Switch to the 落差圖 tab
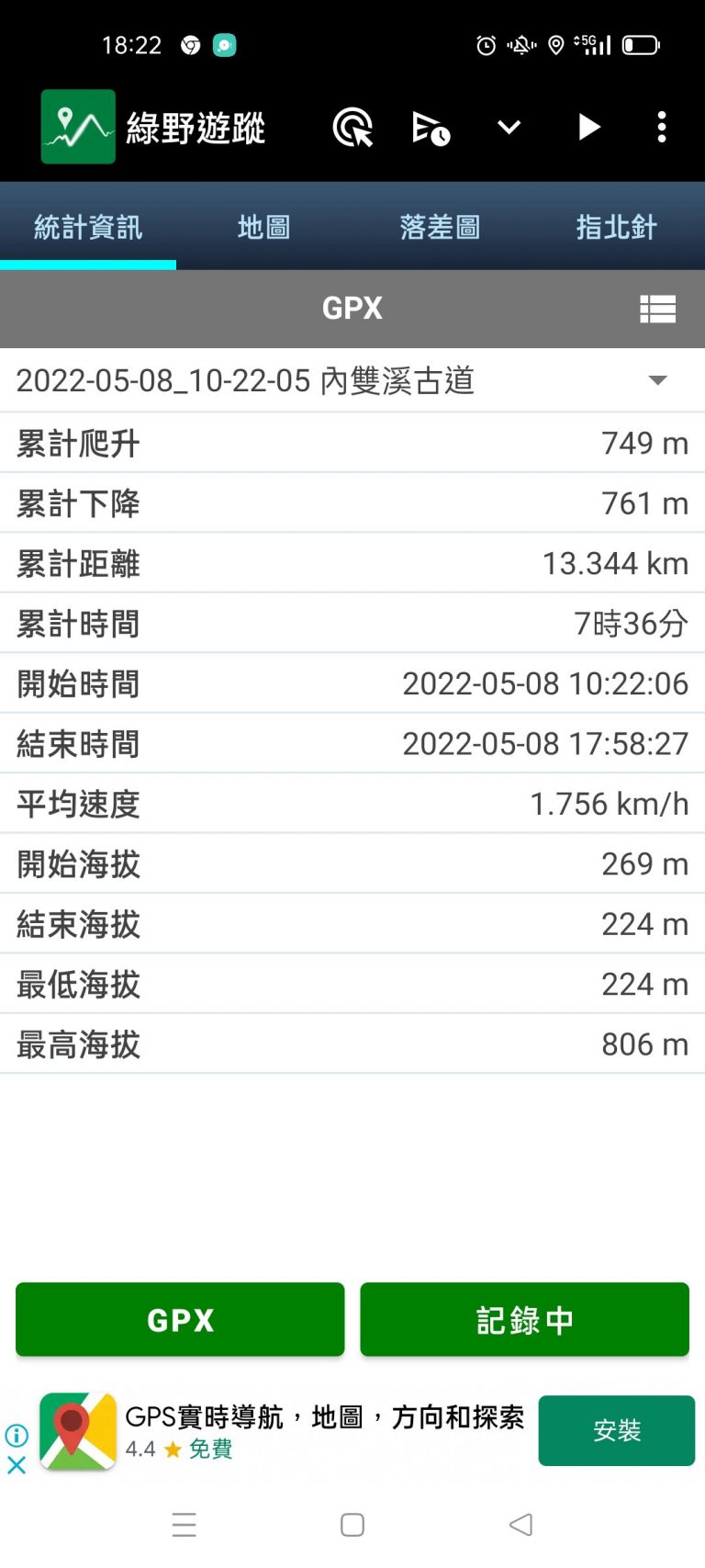The image size is (705, 1568). (440, 227)
